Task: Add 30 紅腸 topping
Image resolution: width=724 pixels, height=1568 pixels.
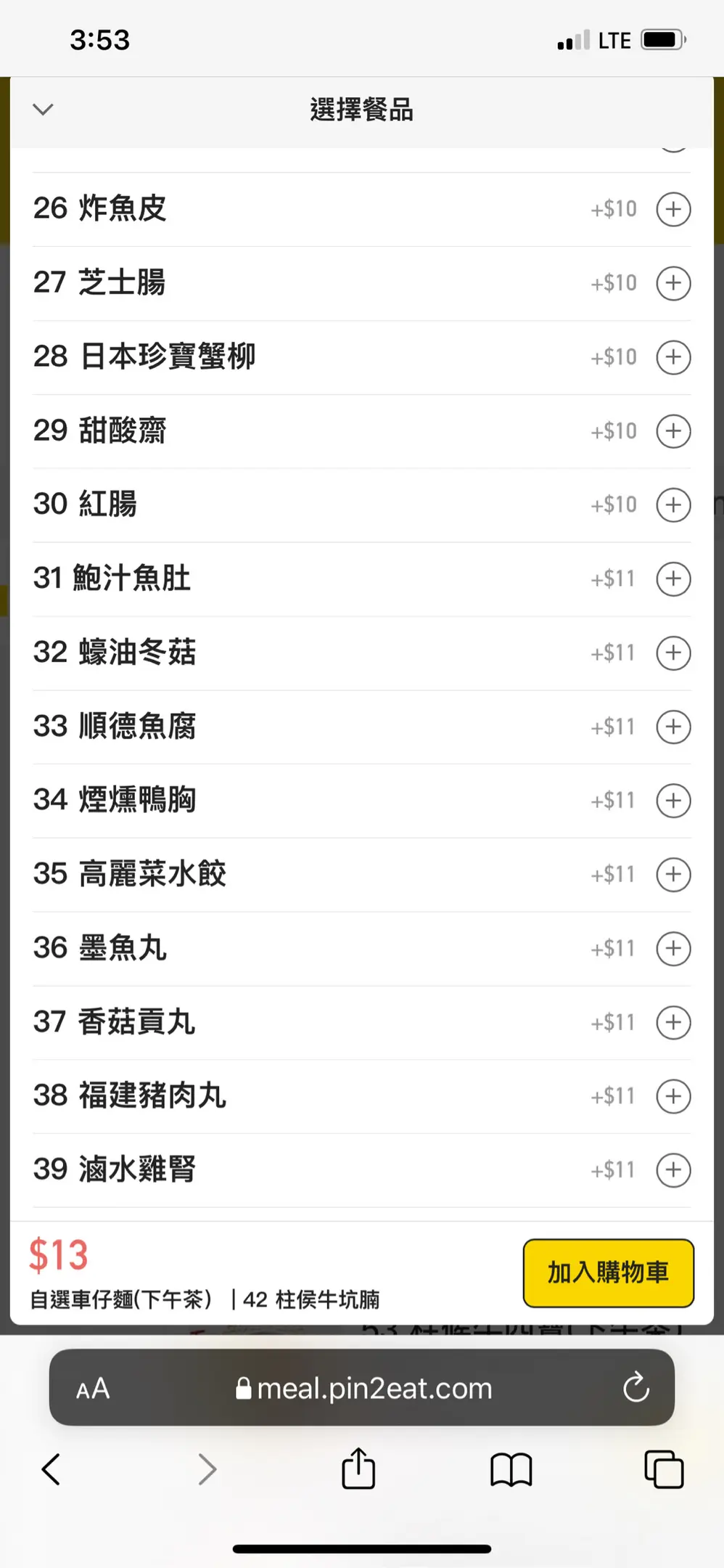Action: tap(673, 505)
